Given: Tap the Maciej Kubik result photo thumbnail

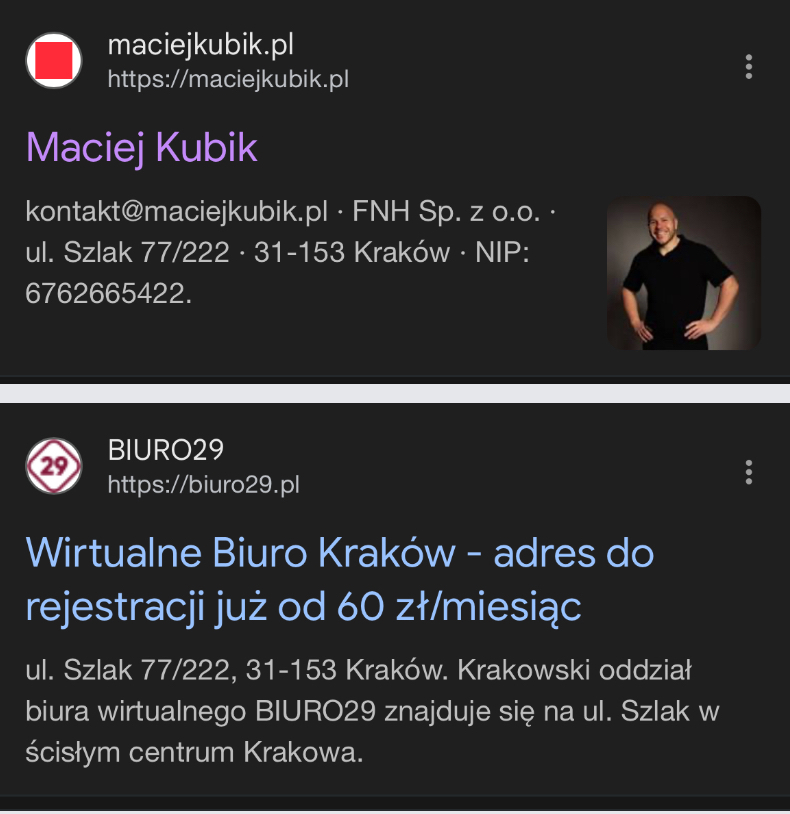Looking at the screenshot, I should [683, 273].
